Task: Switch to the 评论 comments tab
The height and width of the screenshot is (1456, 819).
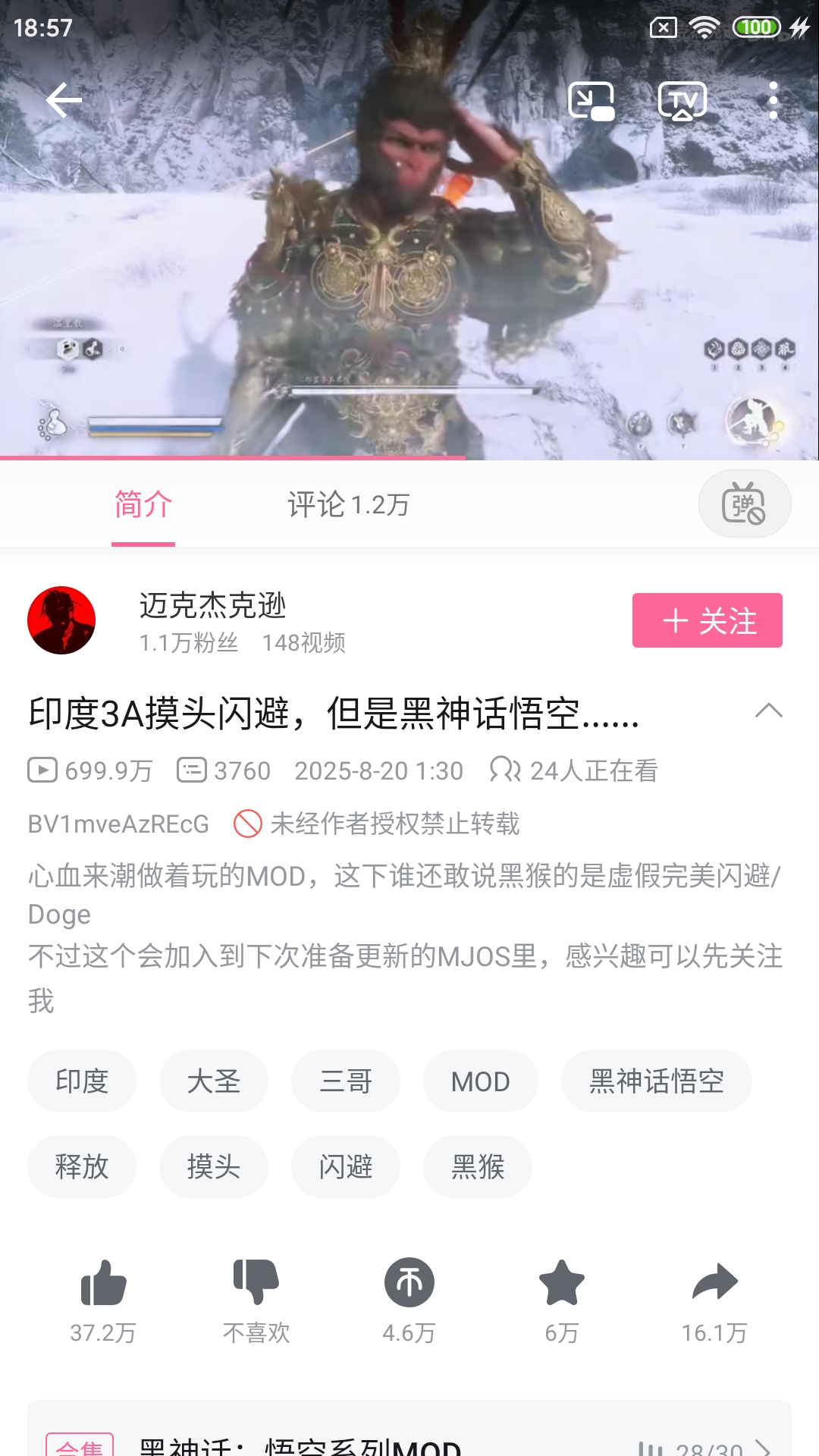Action: coord(348,505)
